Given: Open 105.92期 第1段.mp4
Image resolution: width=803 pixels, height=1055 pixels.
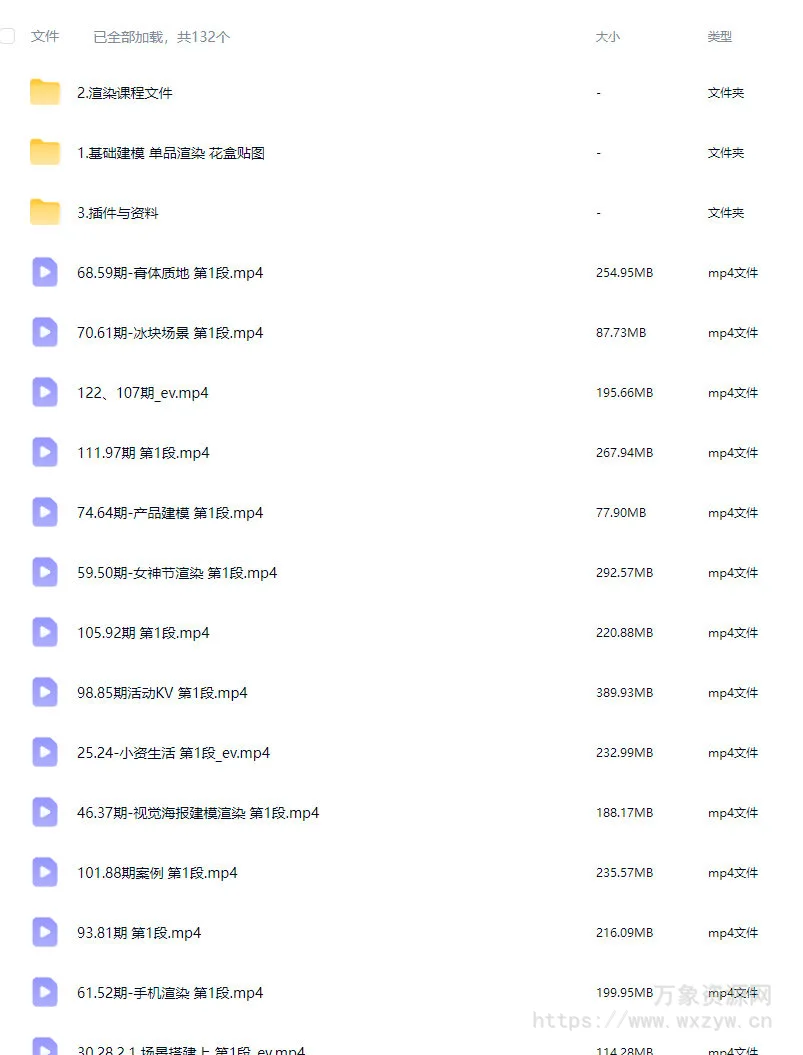Looking at the screenshot, I should click(143, 633).
